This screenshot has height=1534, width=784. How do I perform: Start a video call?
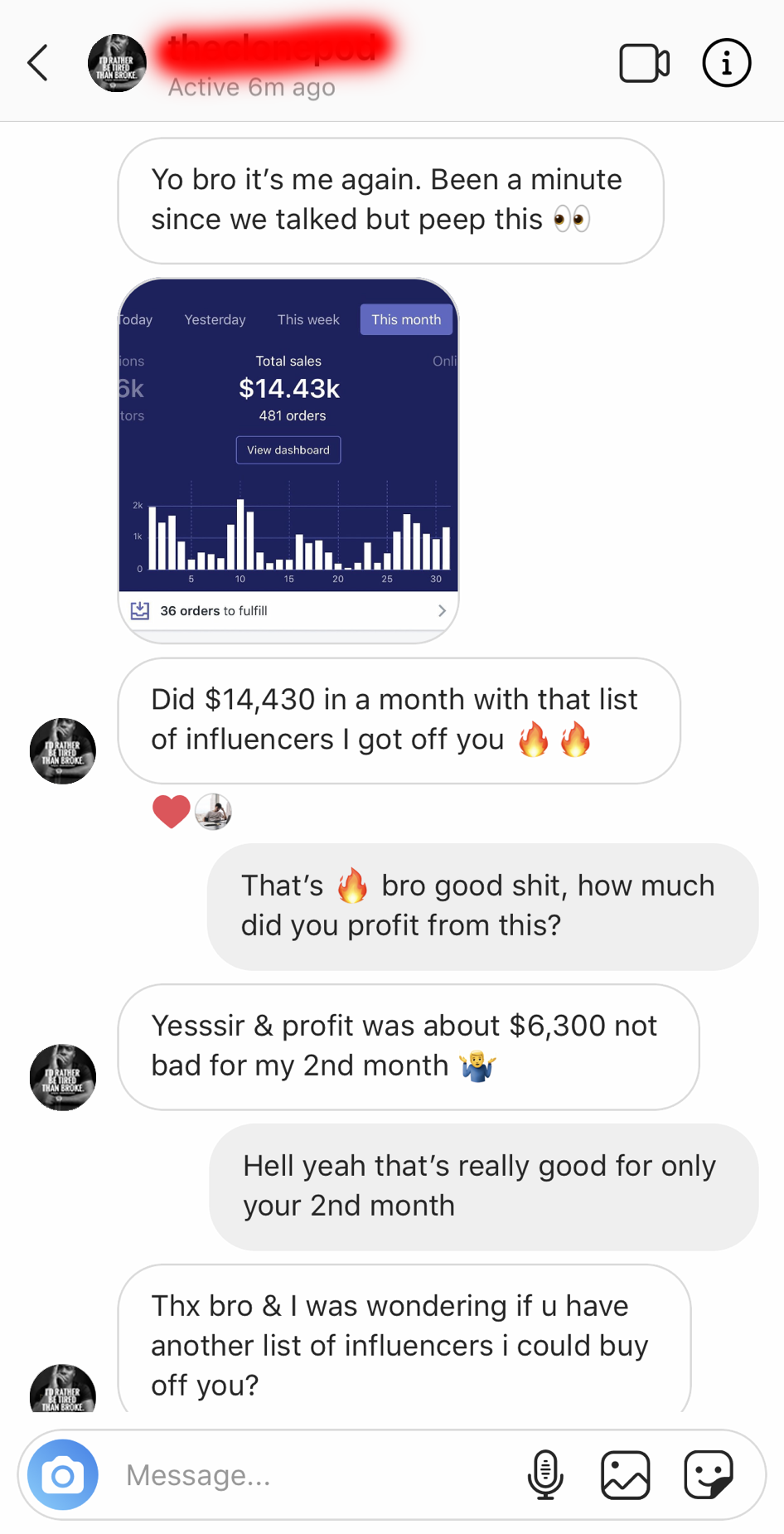coord(644,63)
